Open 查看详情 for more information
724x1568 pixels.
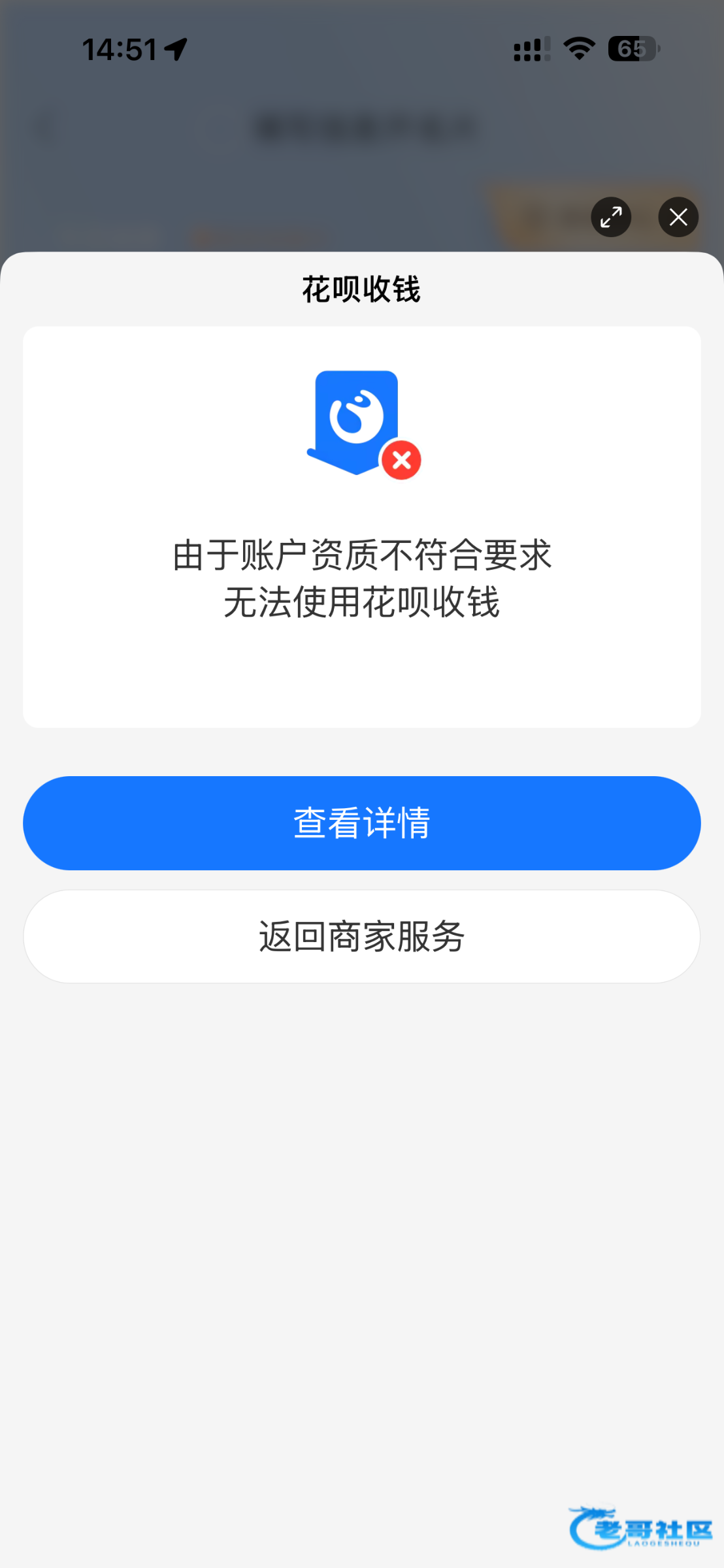point(362,823)
